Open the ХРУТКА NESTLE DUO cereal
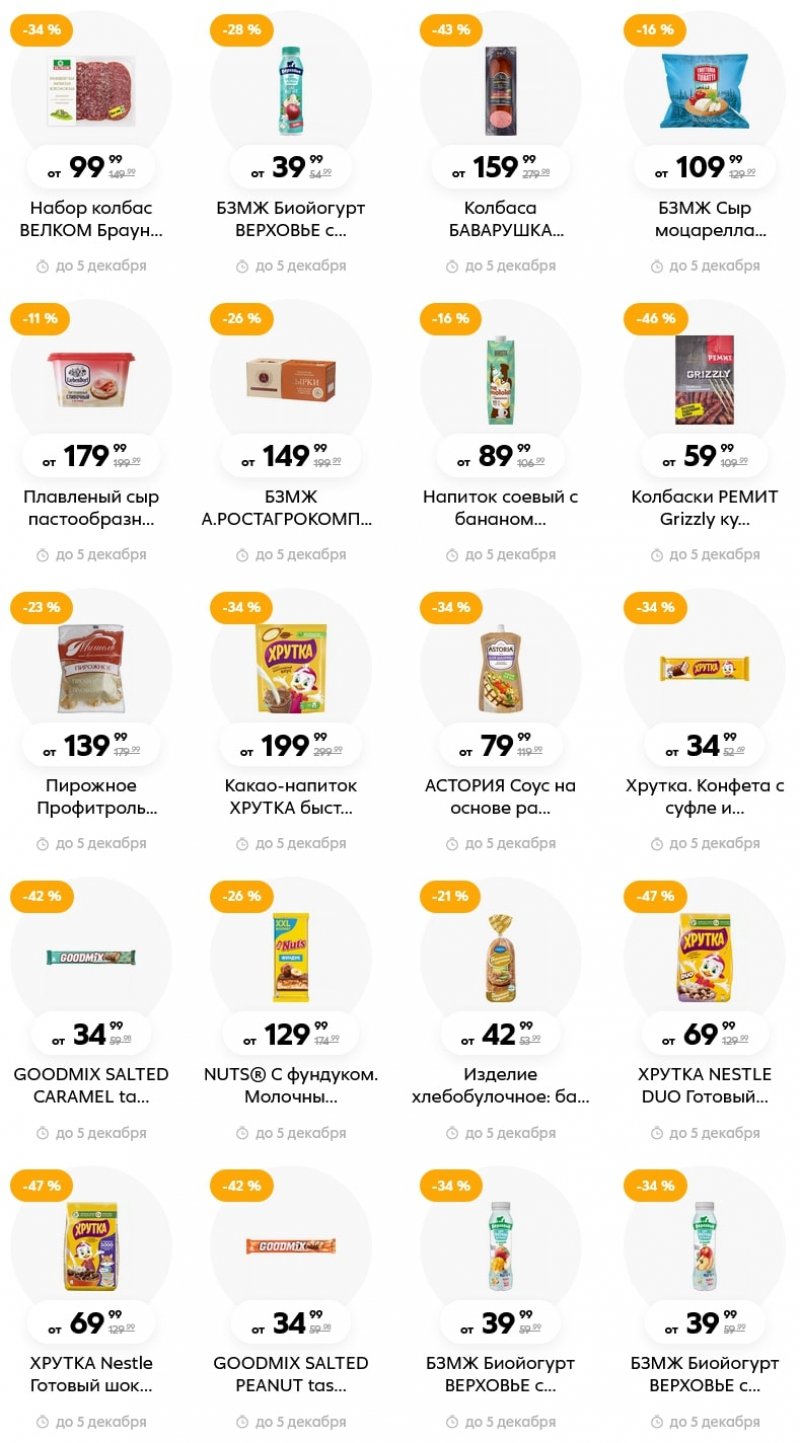The width and height of the screenshot is (800, 1443). 704,957
